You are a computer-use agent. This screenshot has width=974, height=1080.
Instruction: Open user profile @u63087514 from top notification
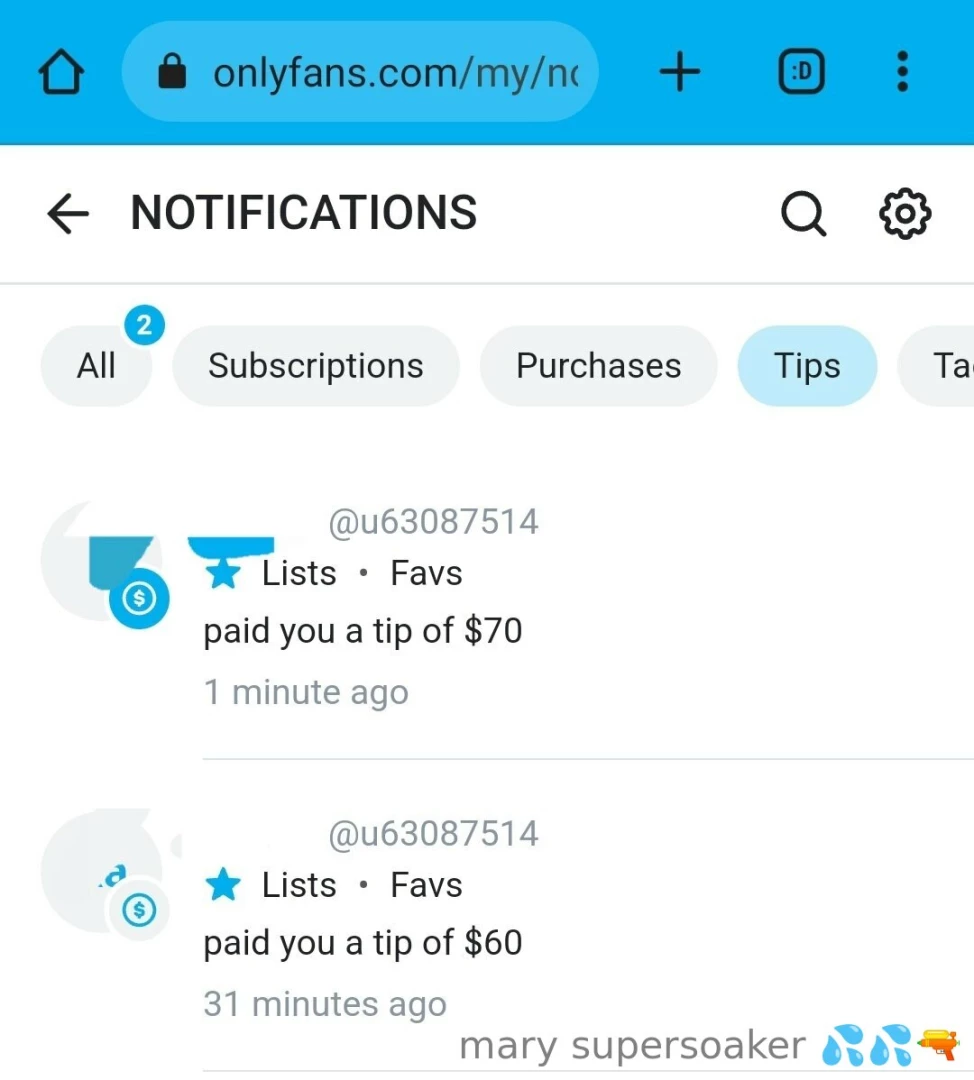(x=434, y=520)
